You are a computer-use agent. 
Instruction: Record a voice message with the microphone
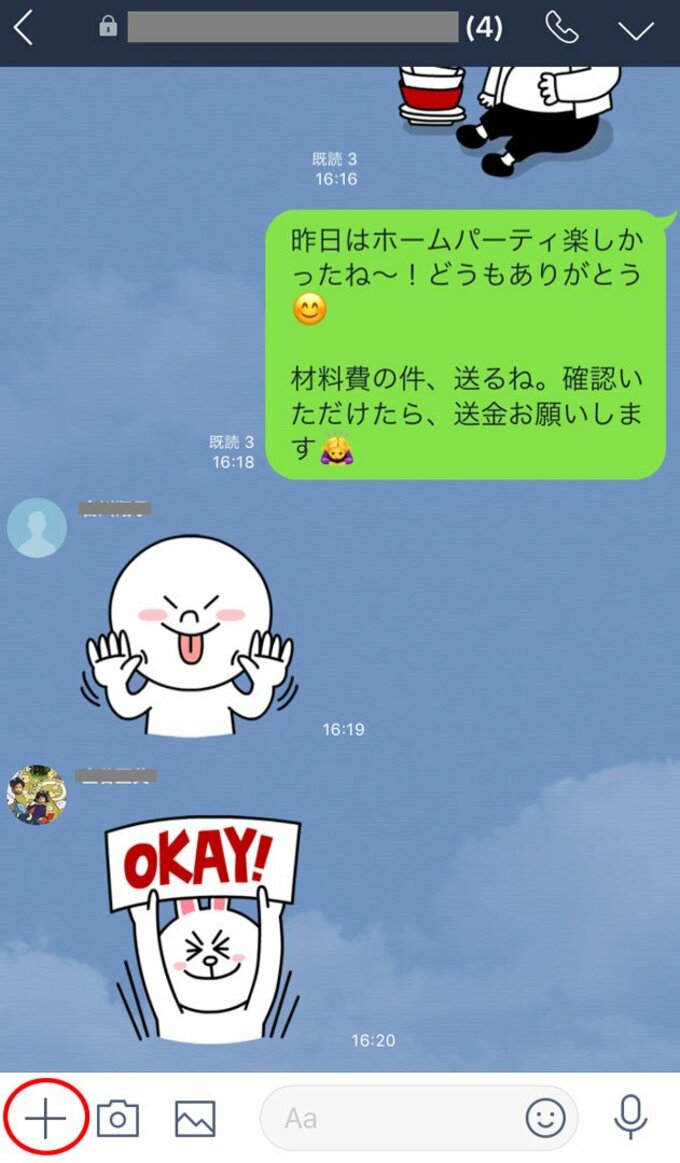point(630,1117)
